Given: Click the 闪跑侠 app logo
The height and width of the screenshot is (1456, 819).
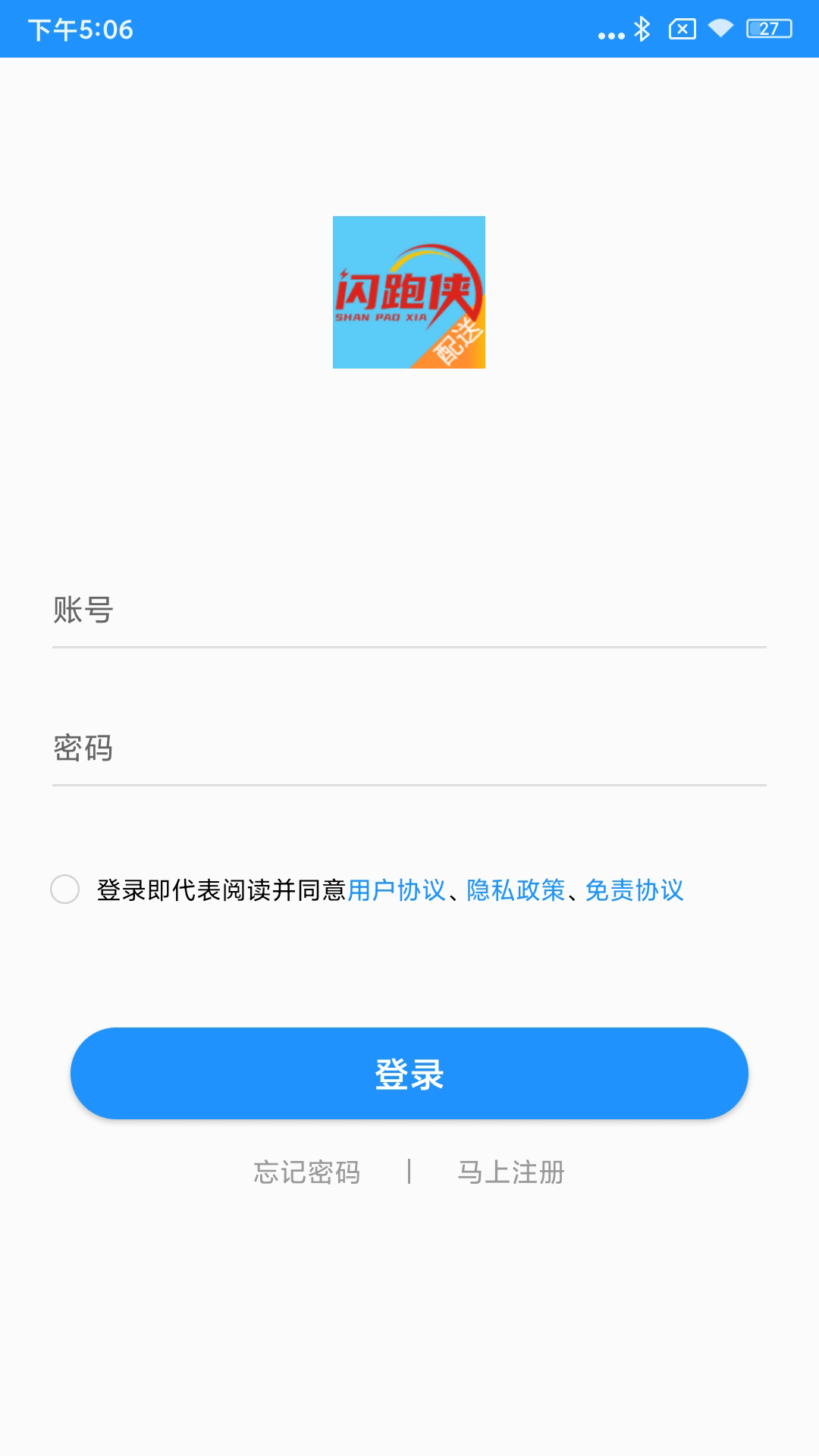Looking at the screenshot, I should [409, 292].
